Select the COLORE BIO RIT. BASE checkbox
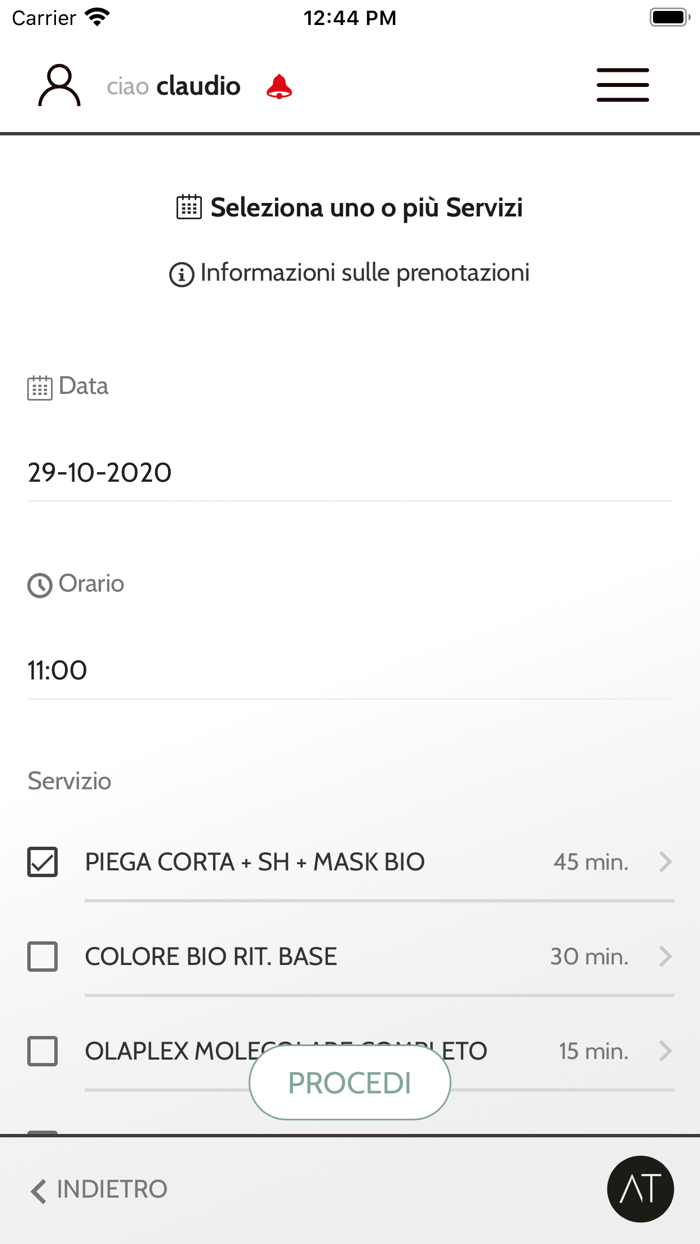The image size is (700, 1244). [x=42, y=957]
